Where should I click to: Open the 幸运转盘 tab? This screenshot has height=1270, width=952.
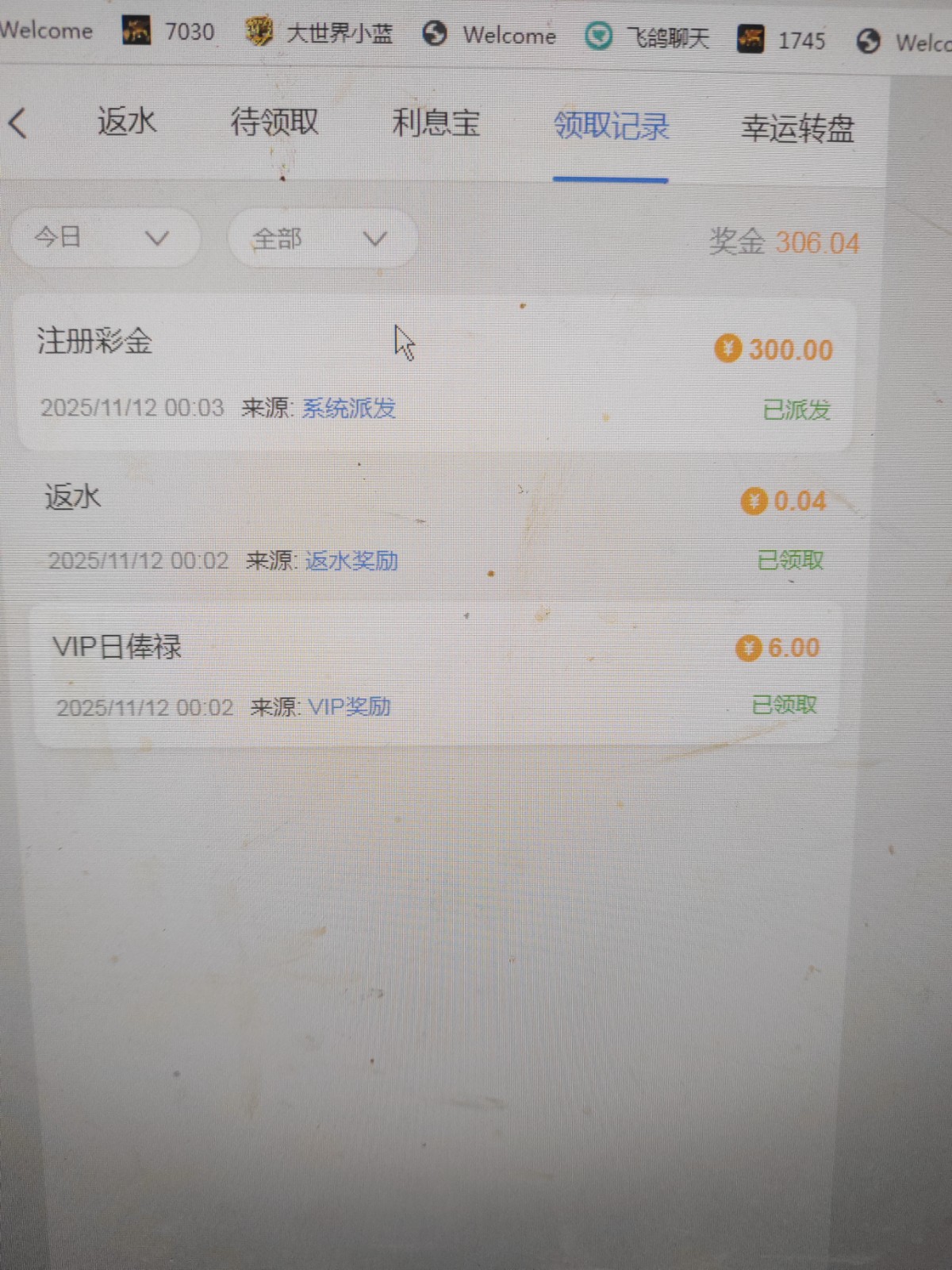pyautogui.click(x=797, y=129)
